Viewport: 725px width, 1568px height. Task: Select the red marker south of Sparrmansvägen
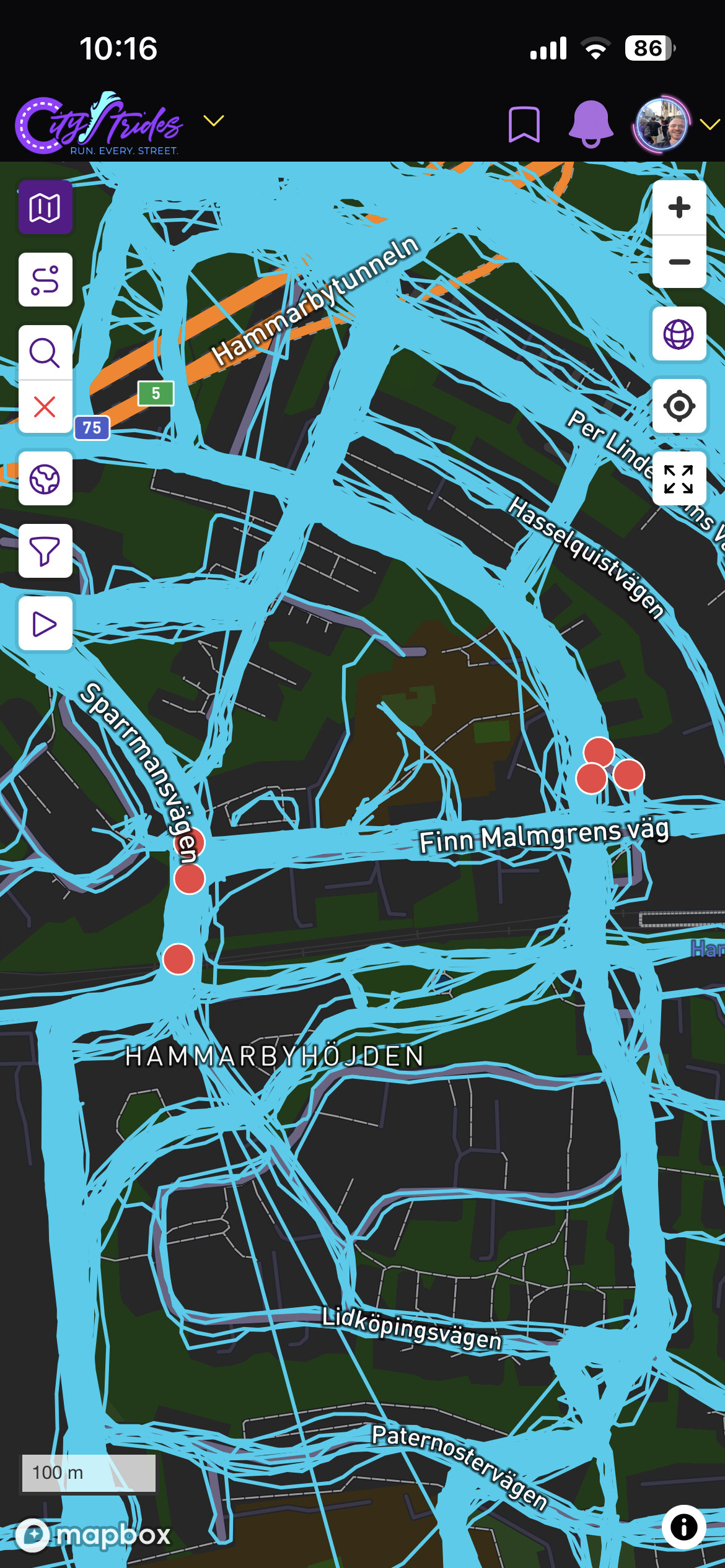click(x=178, y=959)
